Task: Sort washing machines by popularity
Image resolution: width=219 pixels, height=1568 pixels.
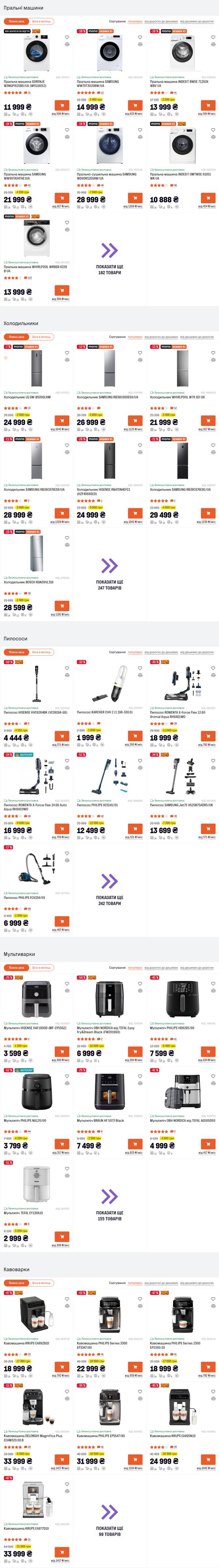Action: point(134,21)
